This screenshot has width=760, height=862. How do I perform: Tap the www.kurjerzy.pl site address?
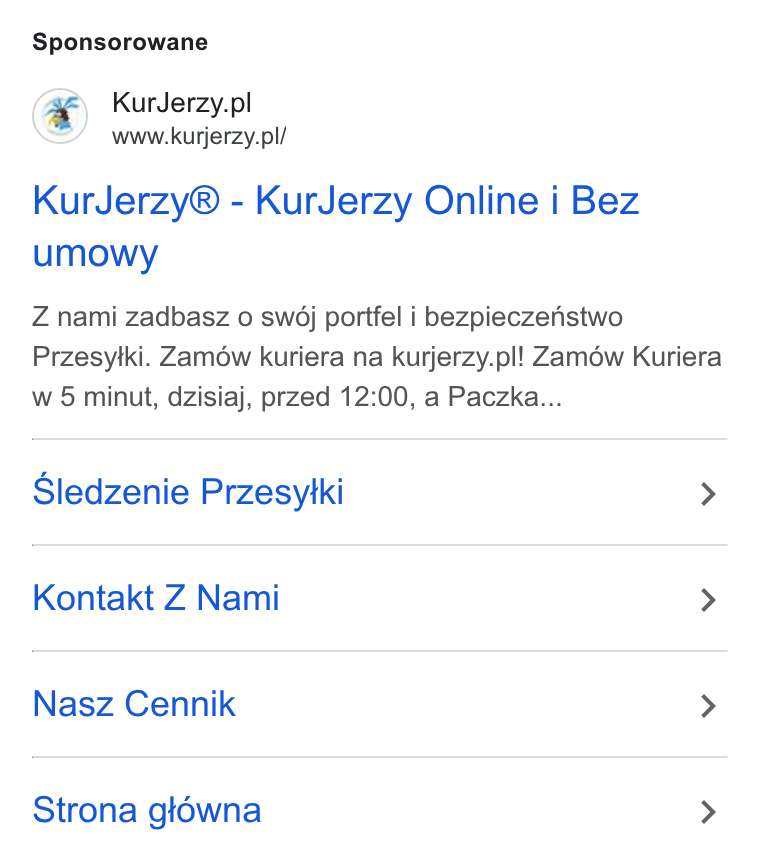click(199, 136)
